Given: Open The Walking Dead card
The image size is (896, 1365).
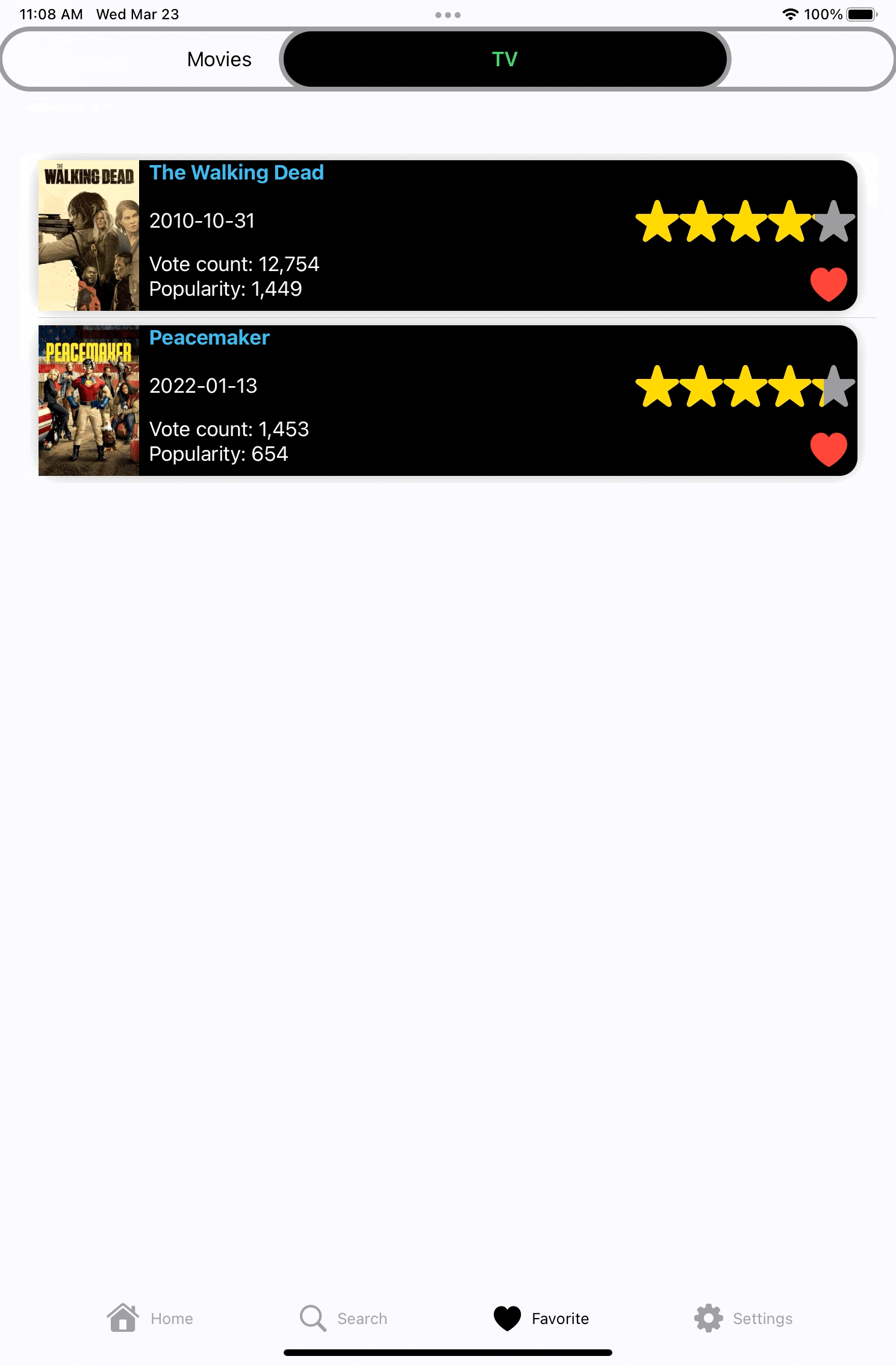Looking at the screenshot, I should [x=422, y=235].
